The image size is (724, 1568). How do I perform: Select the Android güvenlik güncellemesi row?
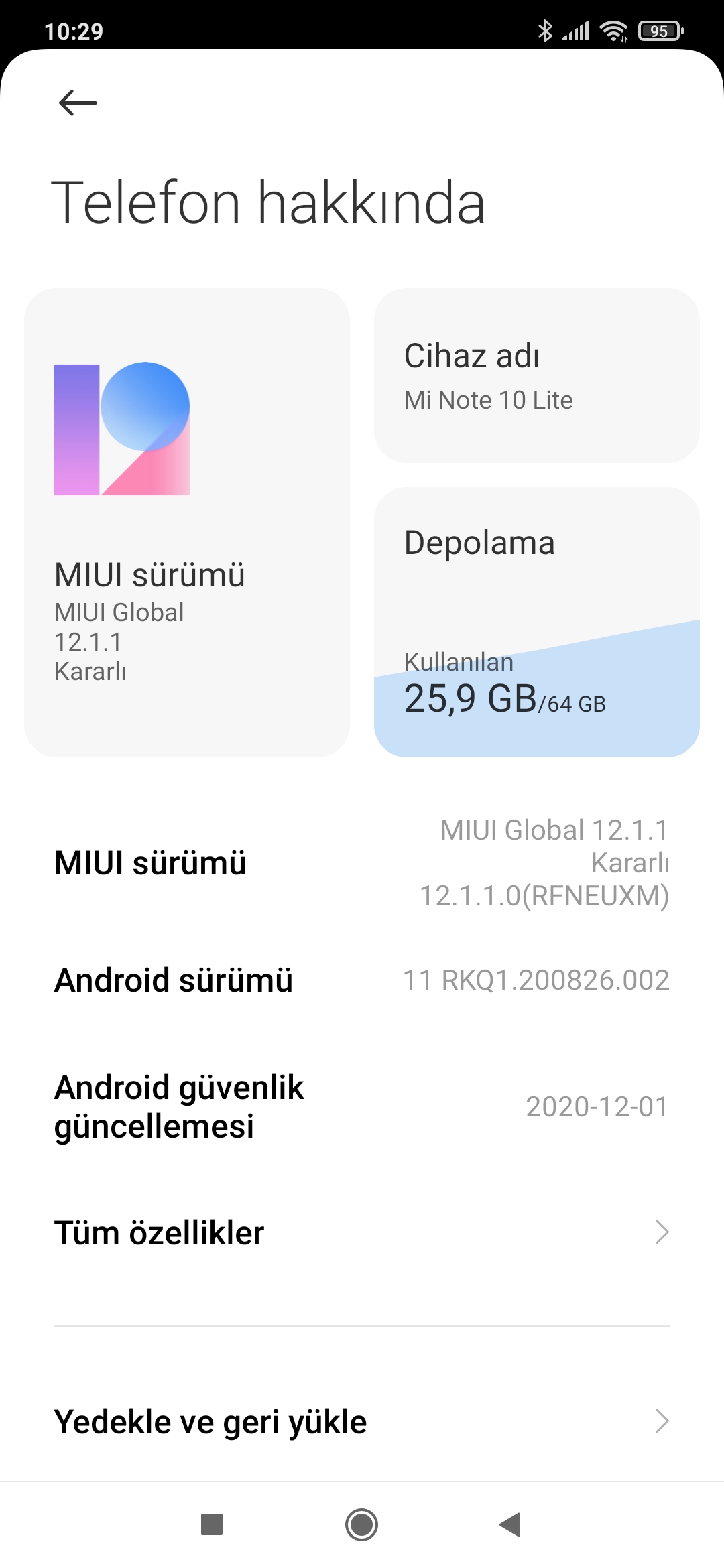pyautogui.click(x=362, y=1106)
